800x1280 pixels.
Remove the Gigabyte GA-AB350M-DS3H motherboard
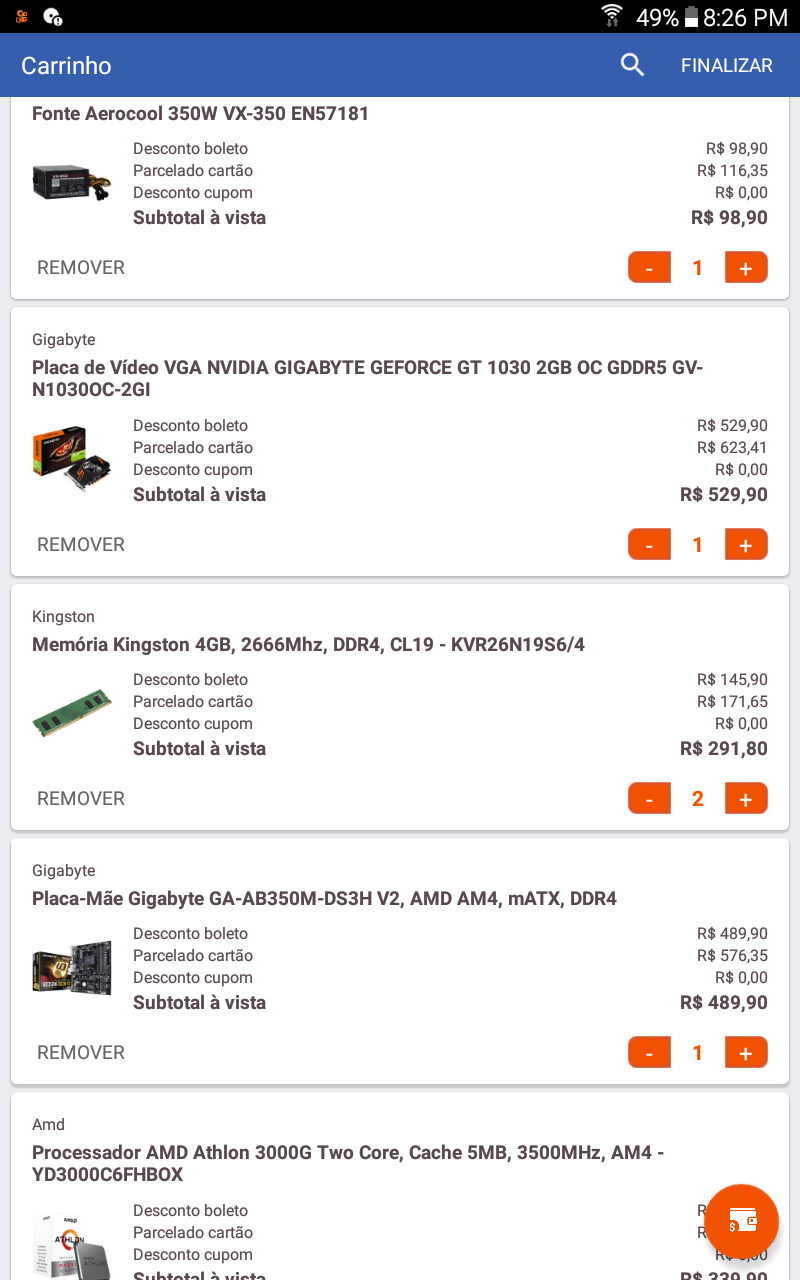click(81, 1052)
